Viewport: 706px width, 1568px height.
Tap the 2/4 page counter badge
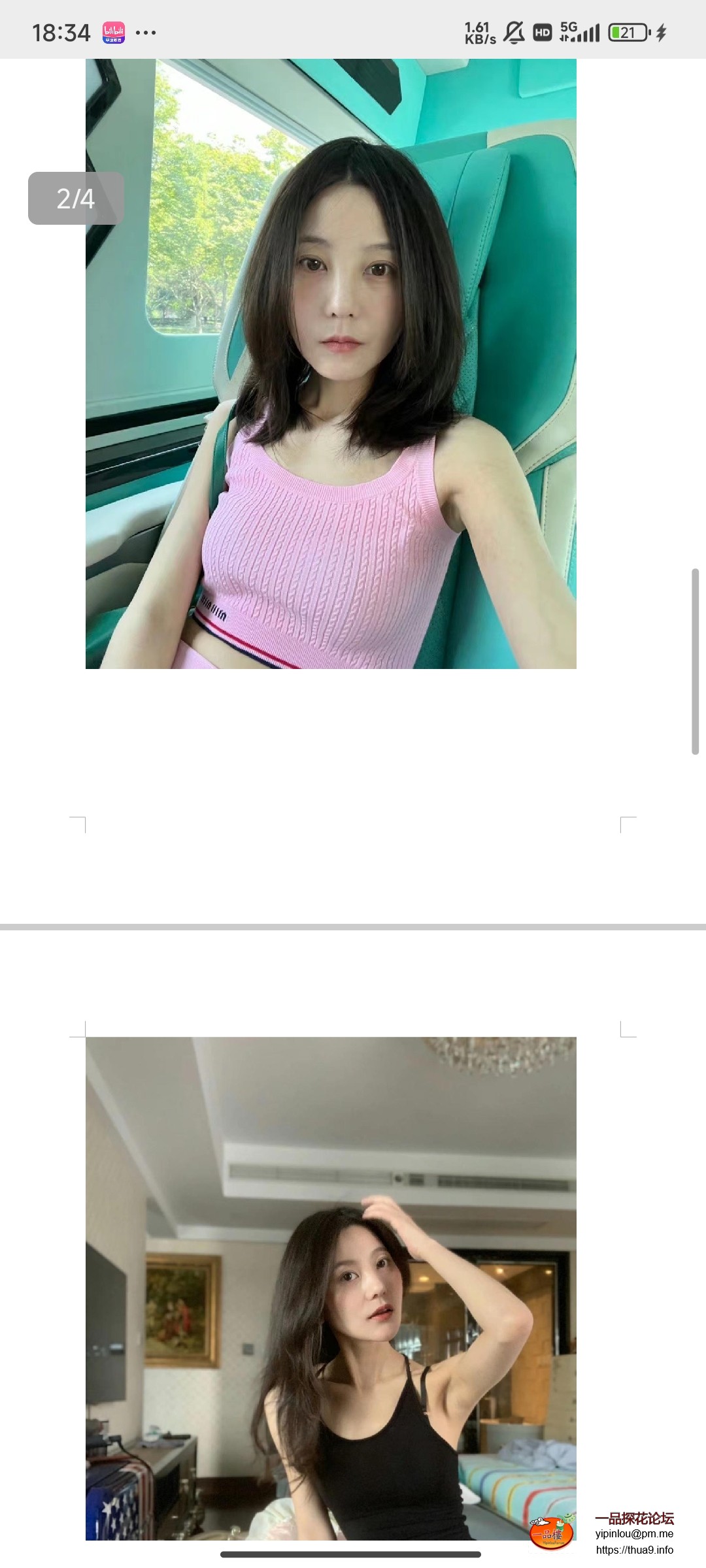tap(75, 197)
